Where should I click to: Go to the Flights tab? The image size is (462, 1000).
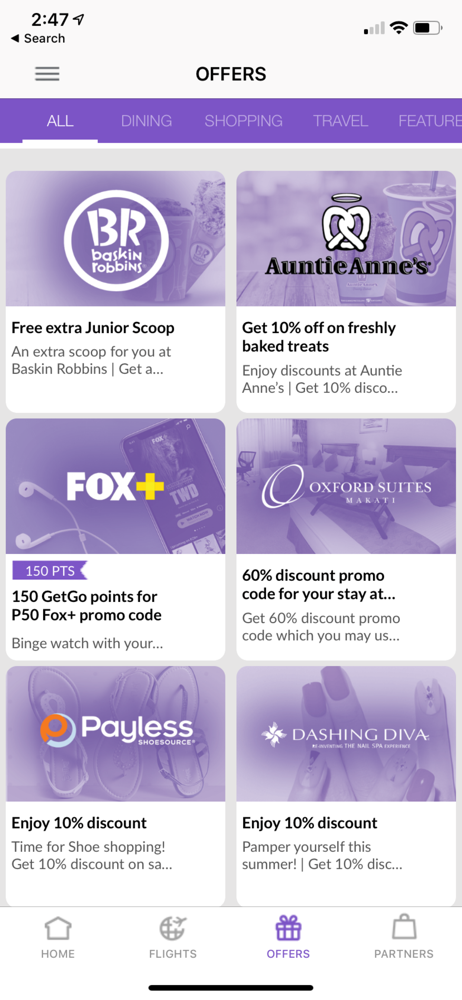coord(173,938)
